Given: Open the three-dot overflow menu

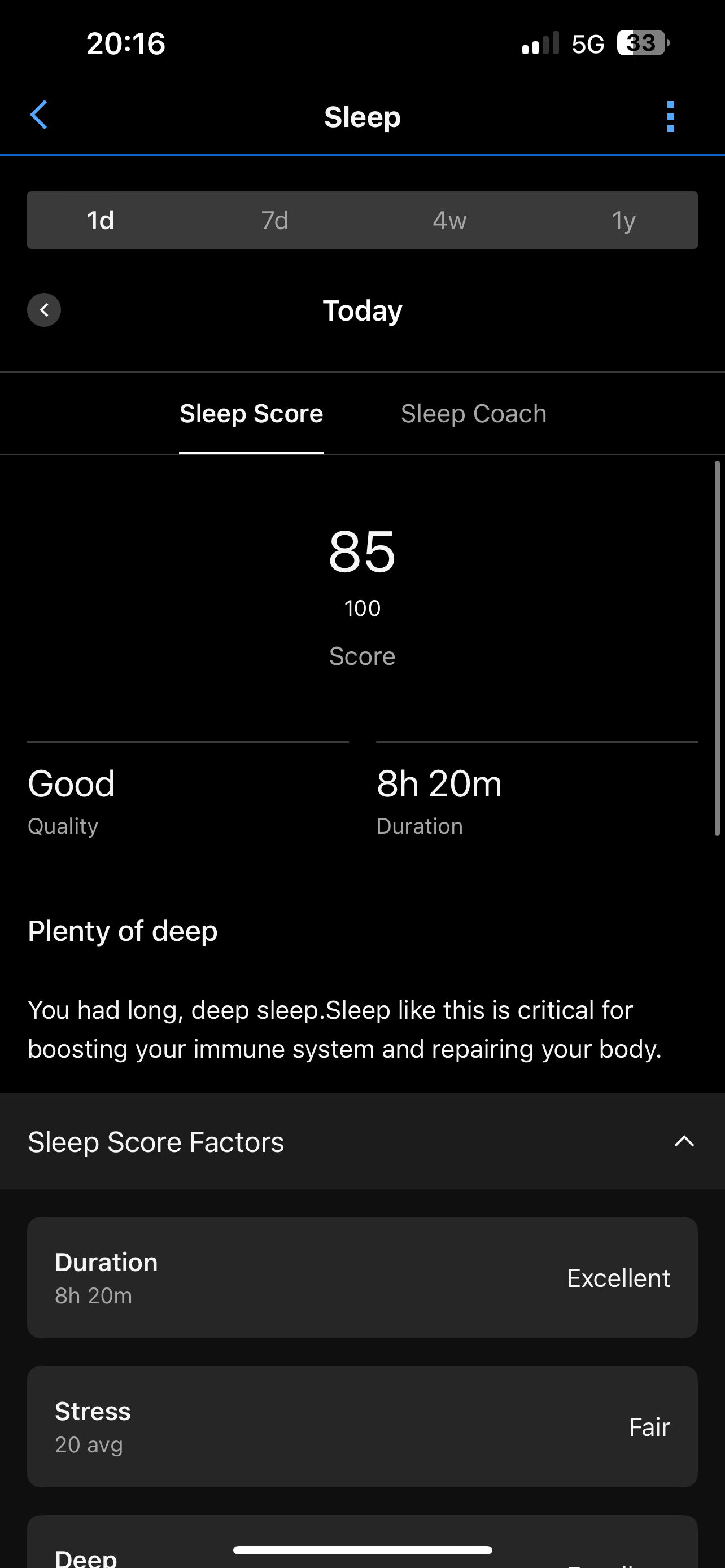Looking at the screenshot, I should click(x=670, y=116).
